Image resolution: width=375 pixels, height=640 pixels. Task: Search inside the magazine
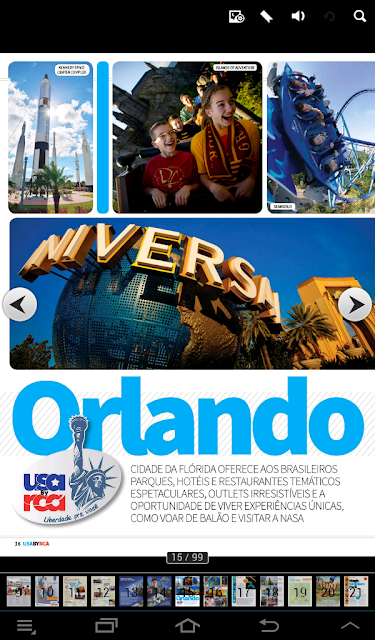click(x=359, y=16)
